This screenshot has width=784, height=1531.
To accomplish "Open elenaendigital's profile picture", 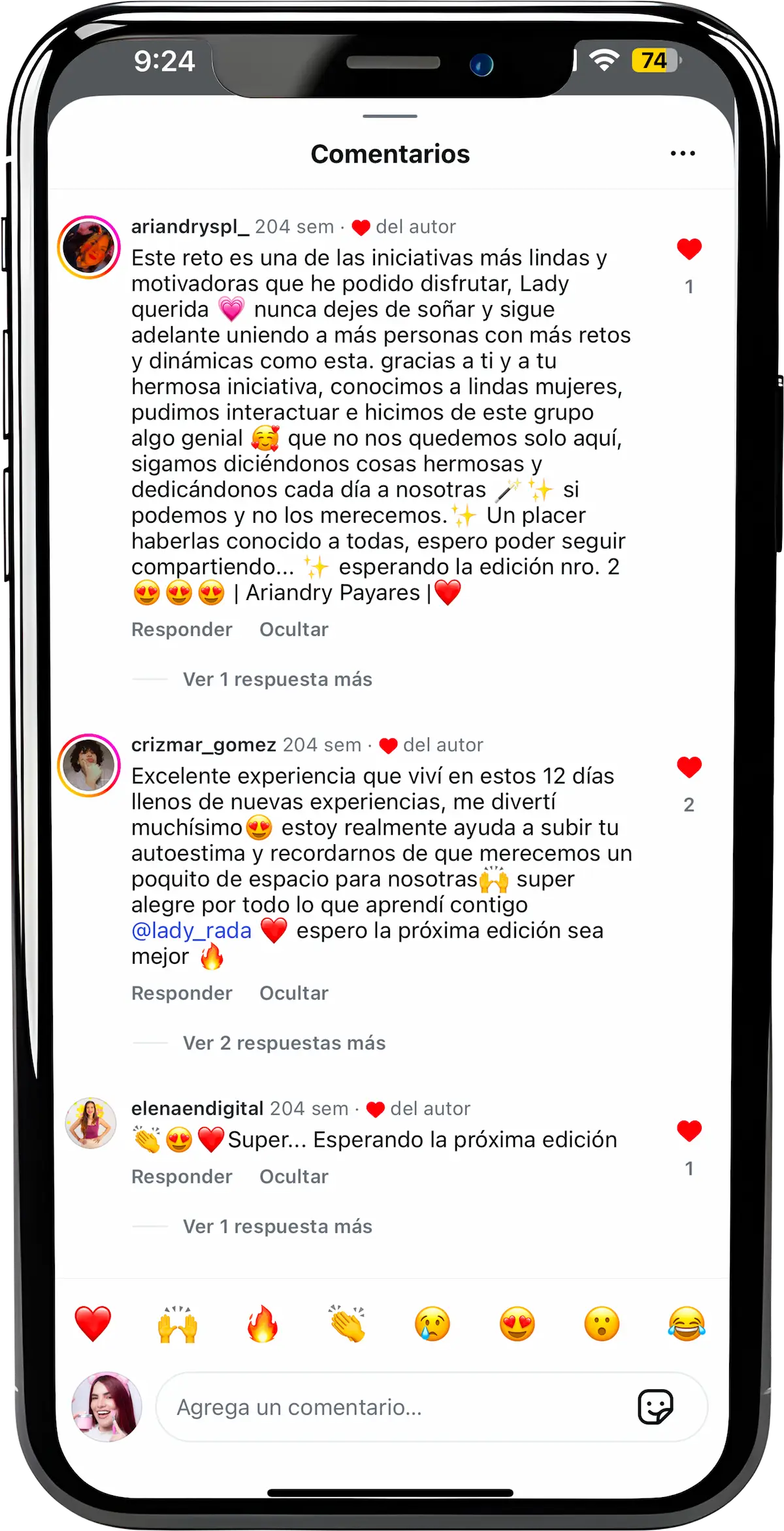I will (91, 1123).
